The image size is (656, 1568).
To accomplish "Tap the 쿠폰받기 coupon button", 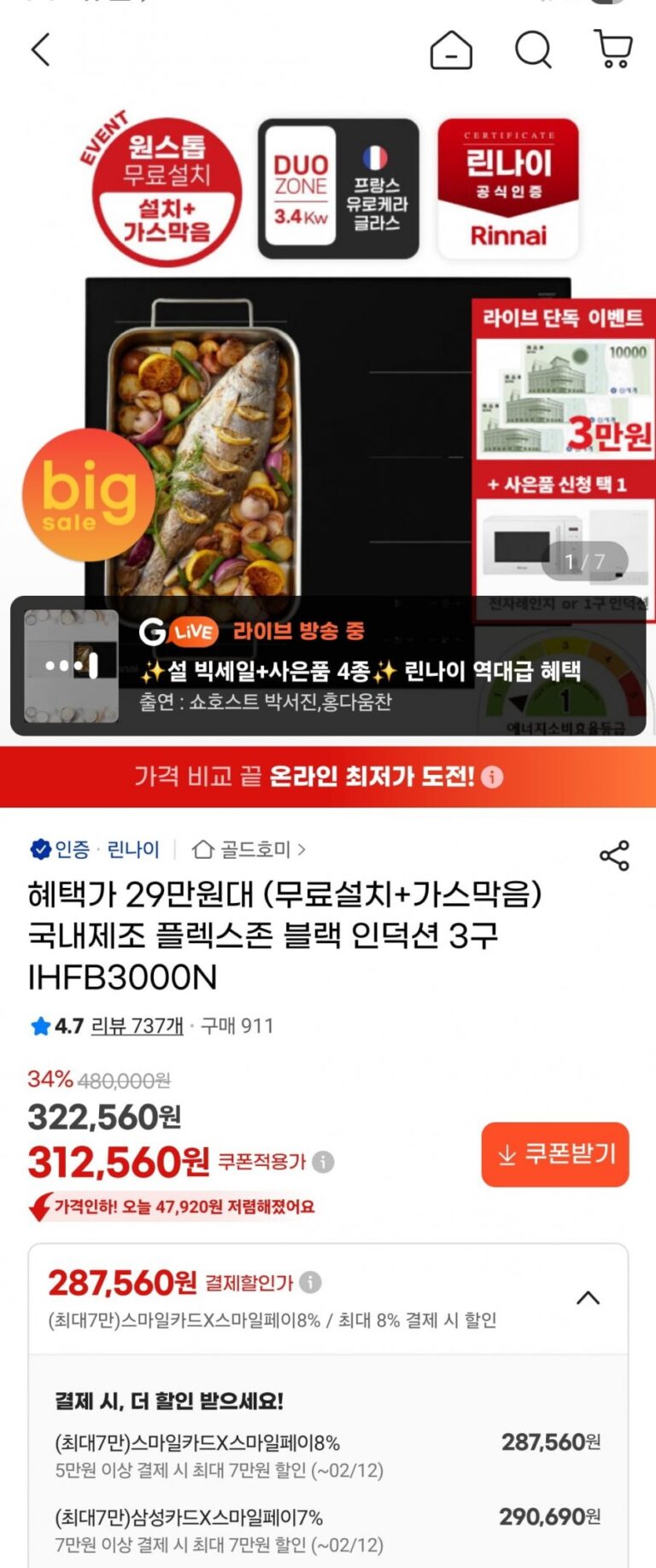I will 555,1154.
